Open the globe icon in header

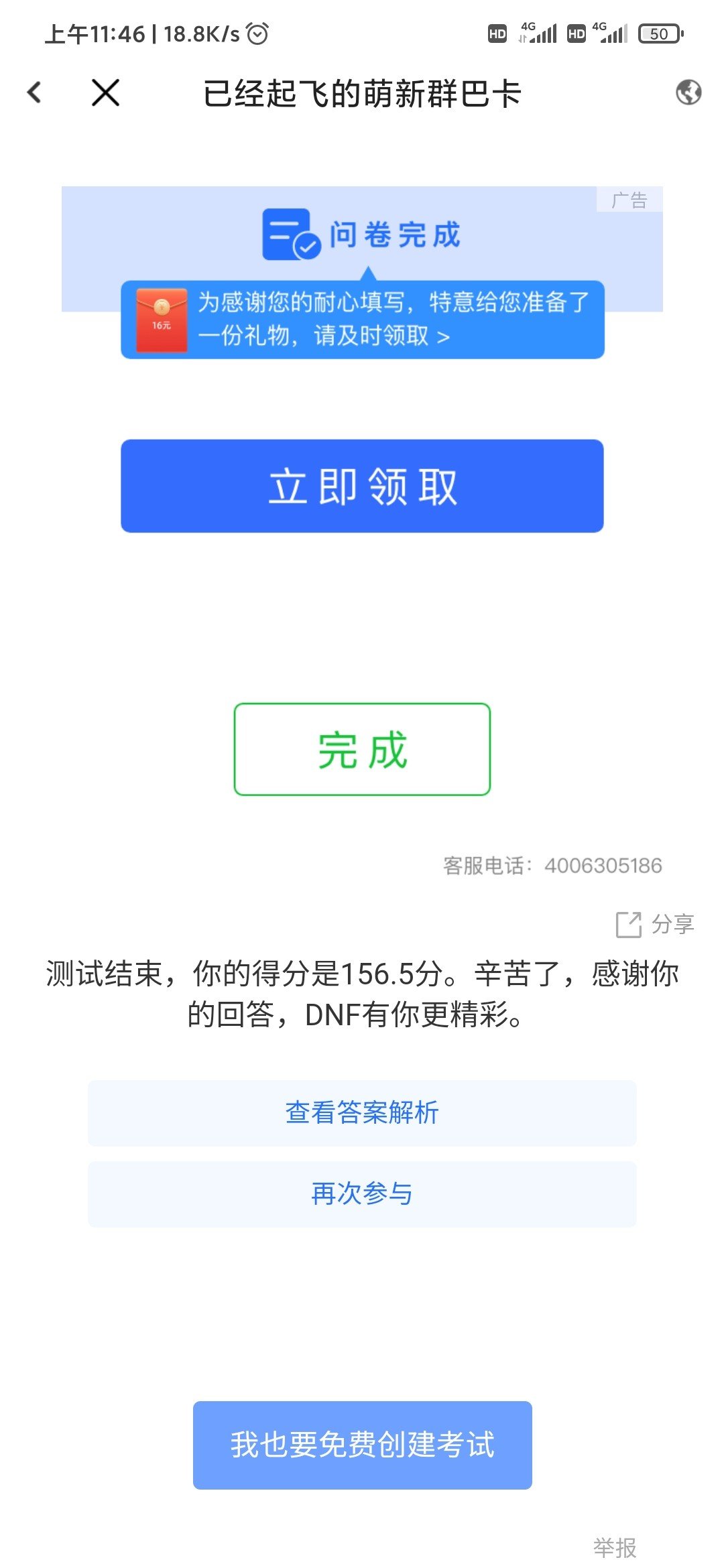coord(688,92)
